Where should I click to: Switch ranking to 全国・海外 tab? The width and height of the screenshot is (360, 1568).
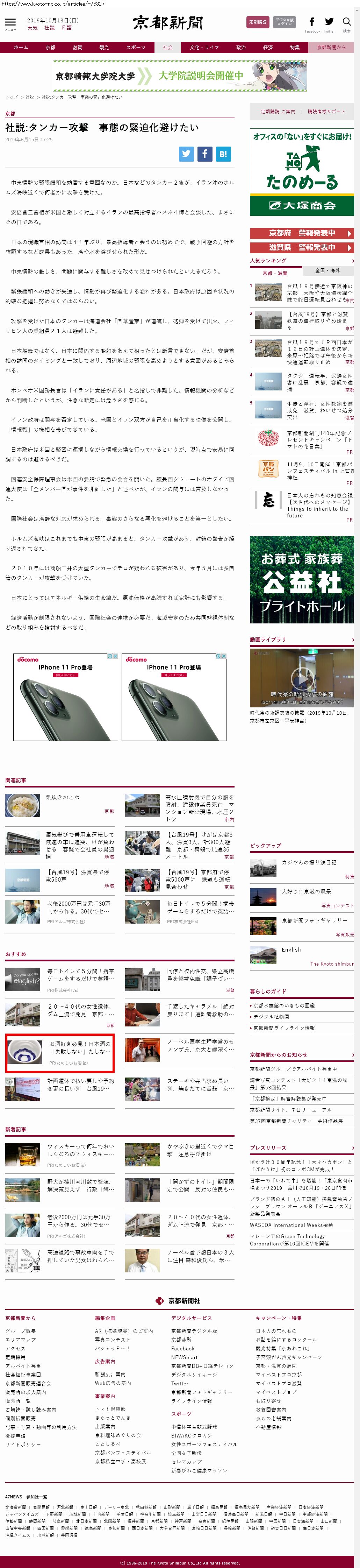pos(327,270)
